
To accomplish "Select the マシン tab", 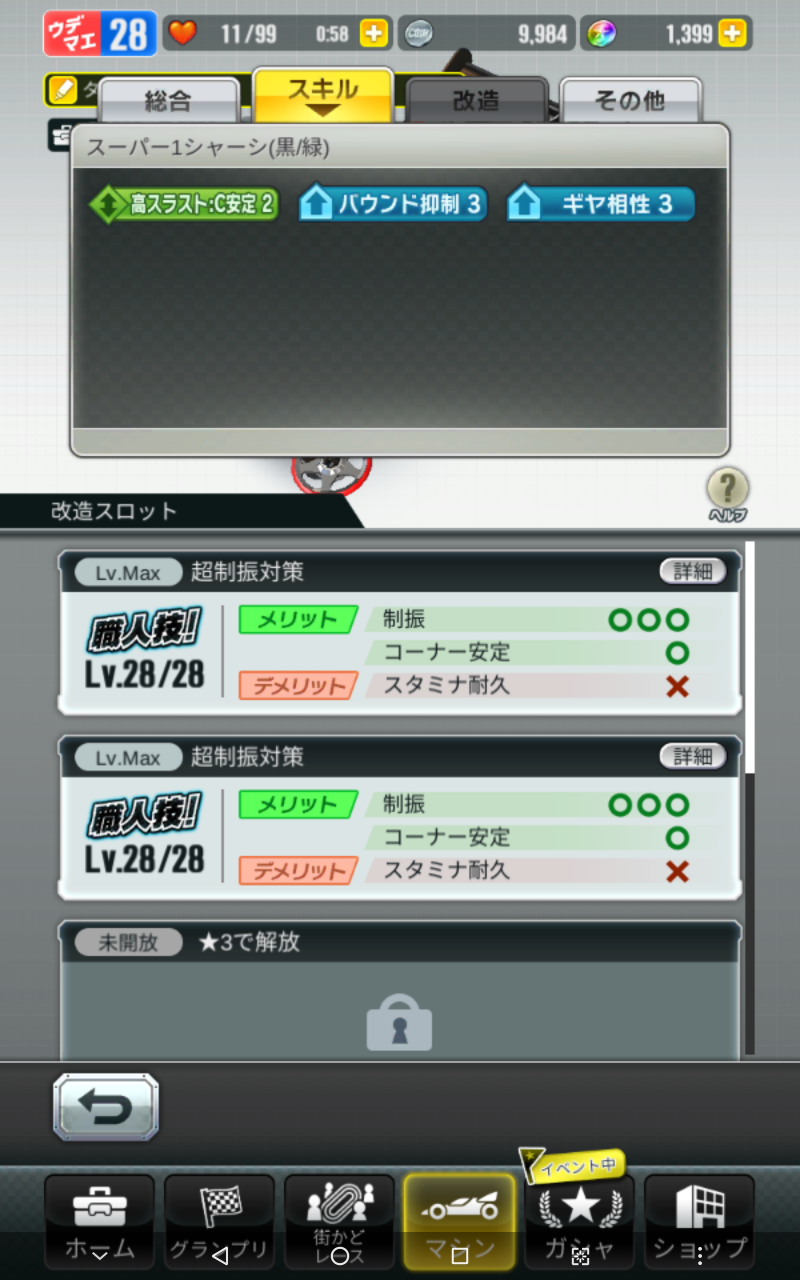I will (460, 1222).
